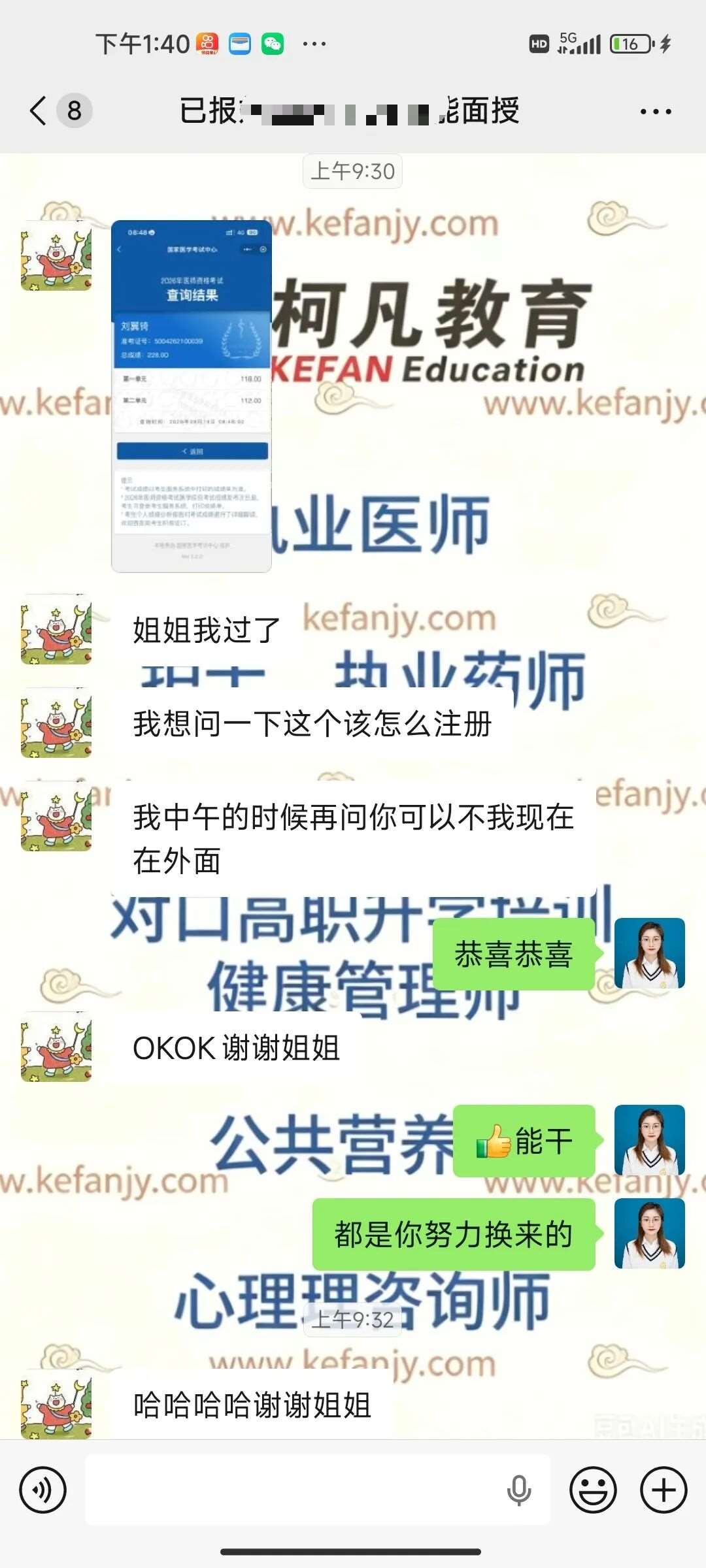The width and height of the screenshot is (706, 1568).
Task: Open the exam result screenshot image
Action: click(192, 396)
